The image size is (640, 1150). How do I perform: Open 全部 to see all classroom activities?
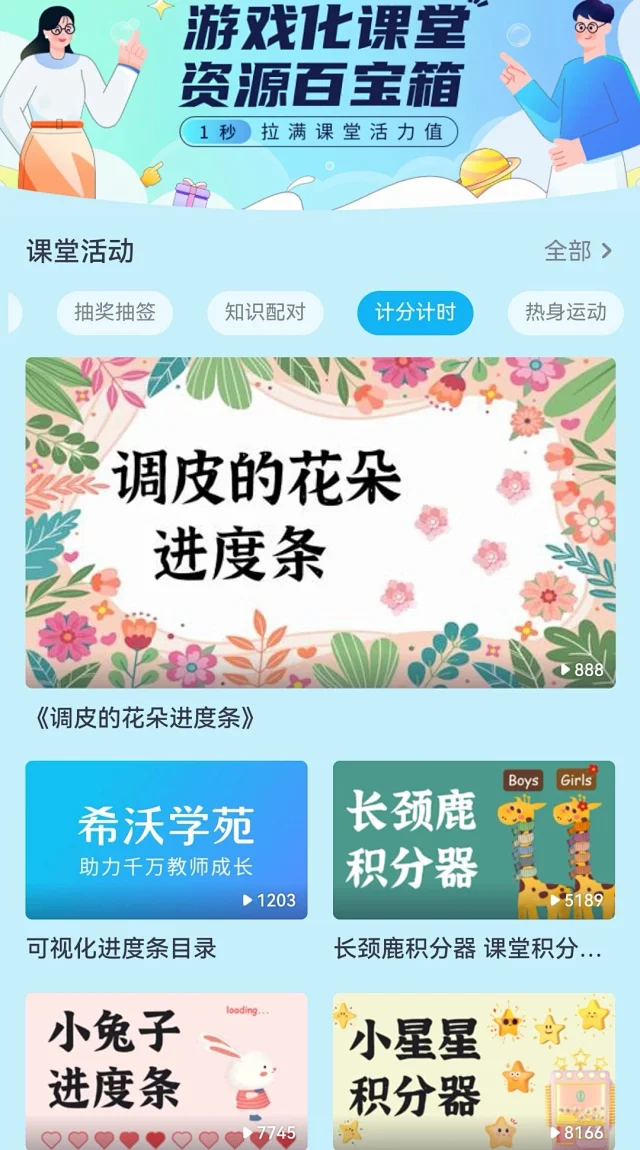[577, 251]
